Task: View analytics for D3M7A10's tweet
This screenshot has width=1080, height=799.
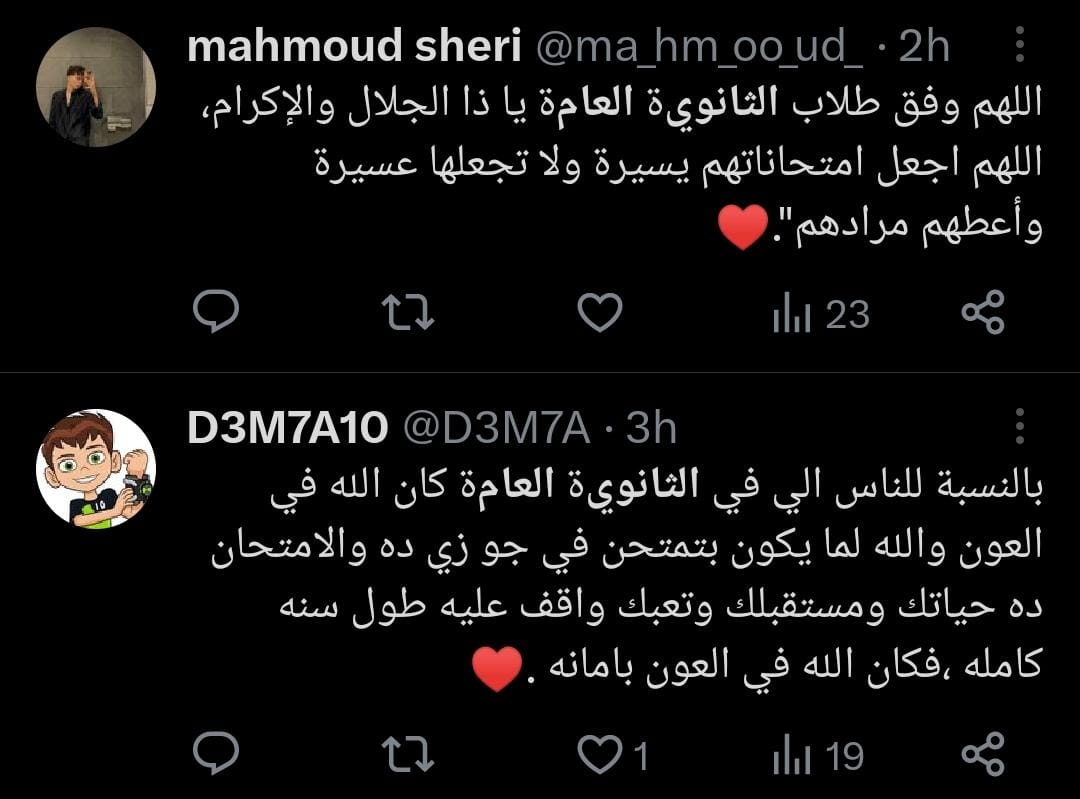Action: [817, 756]
